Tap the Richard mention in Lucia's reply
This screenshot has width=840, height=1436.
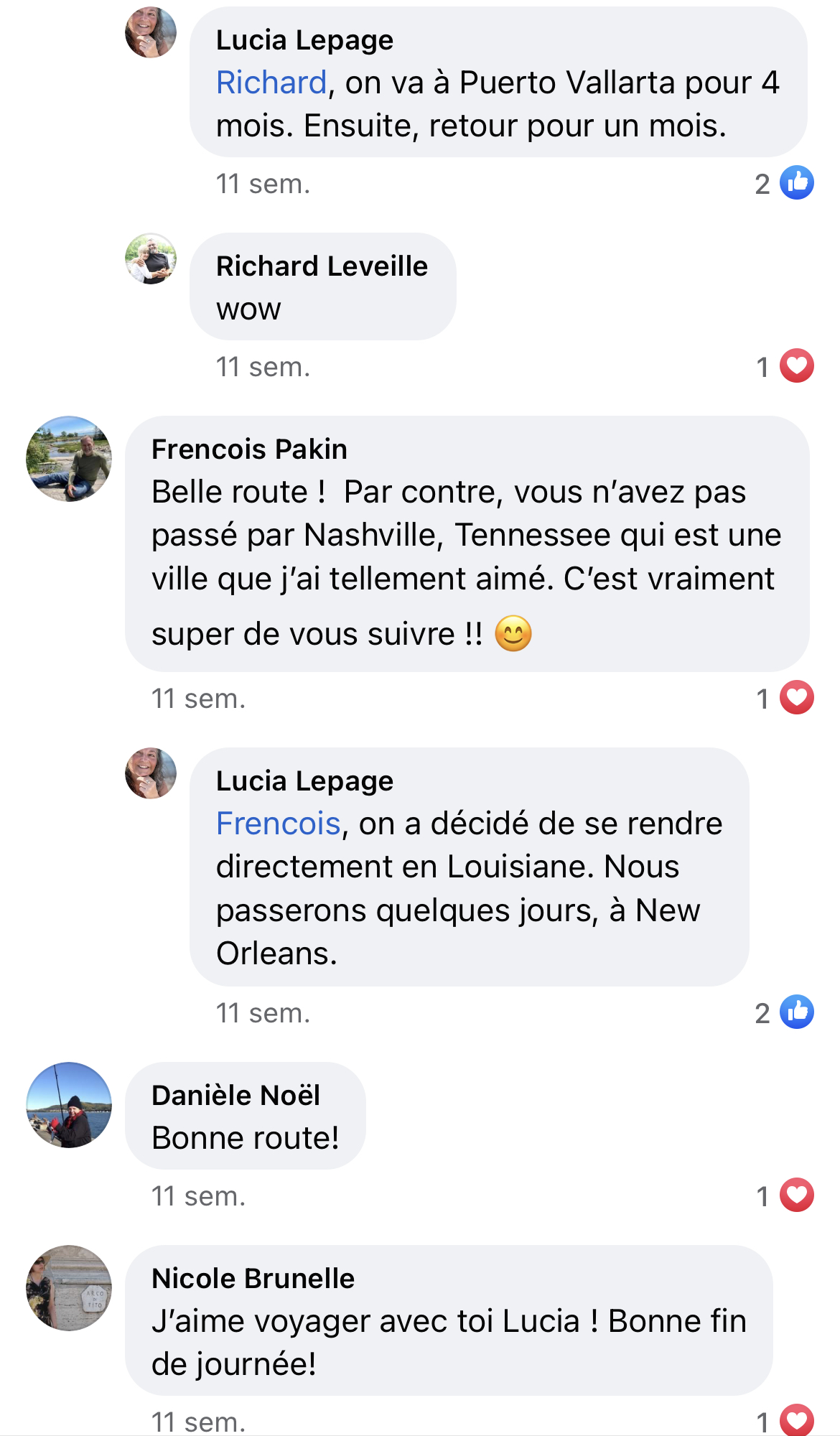pos(271,83)
